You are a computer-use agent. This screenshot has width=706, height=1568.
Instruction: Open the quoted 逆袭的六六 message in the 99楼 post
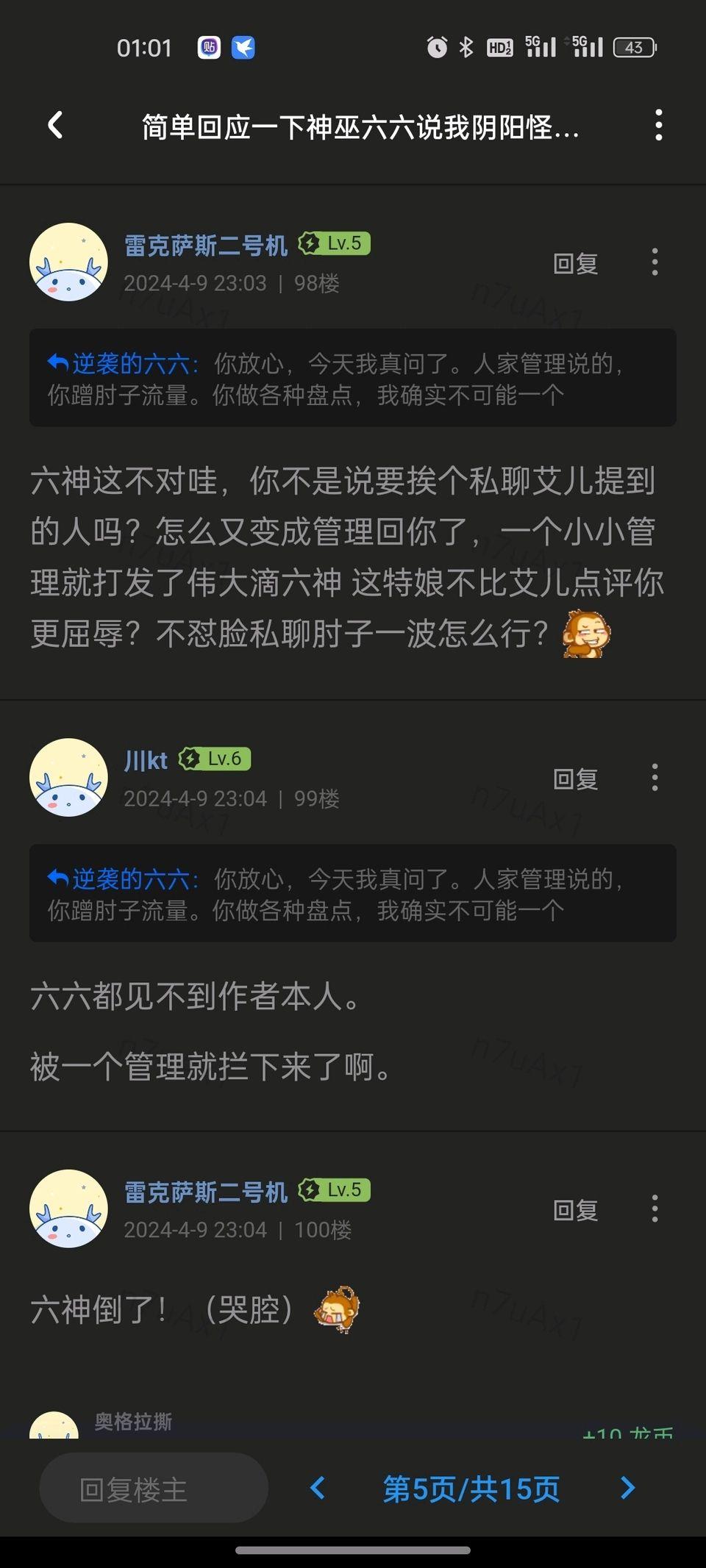coord(352,893)
